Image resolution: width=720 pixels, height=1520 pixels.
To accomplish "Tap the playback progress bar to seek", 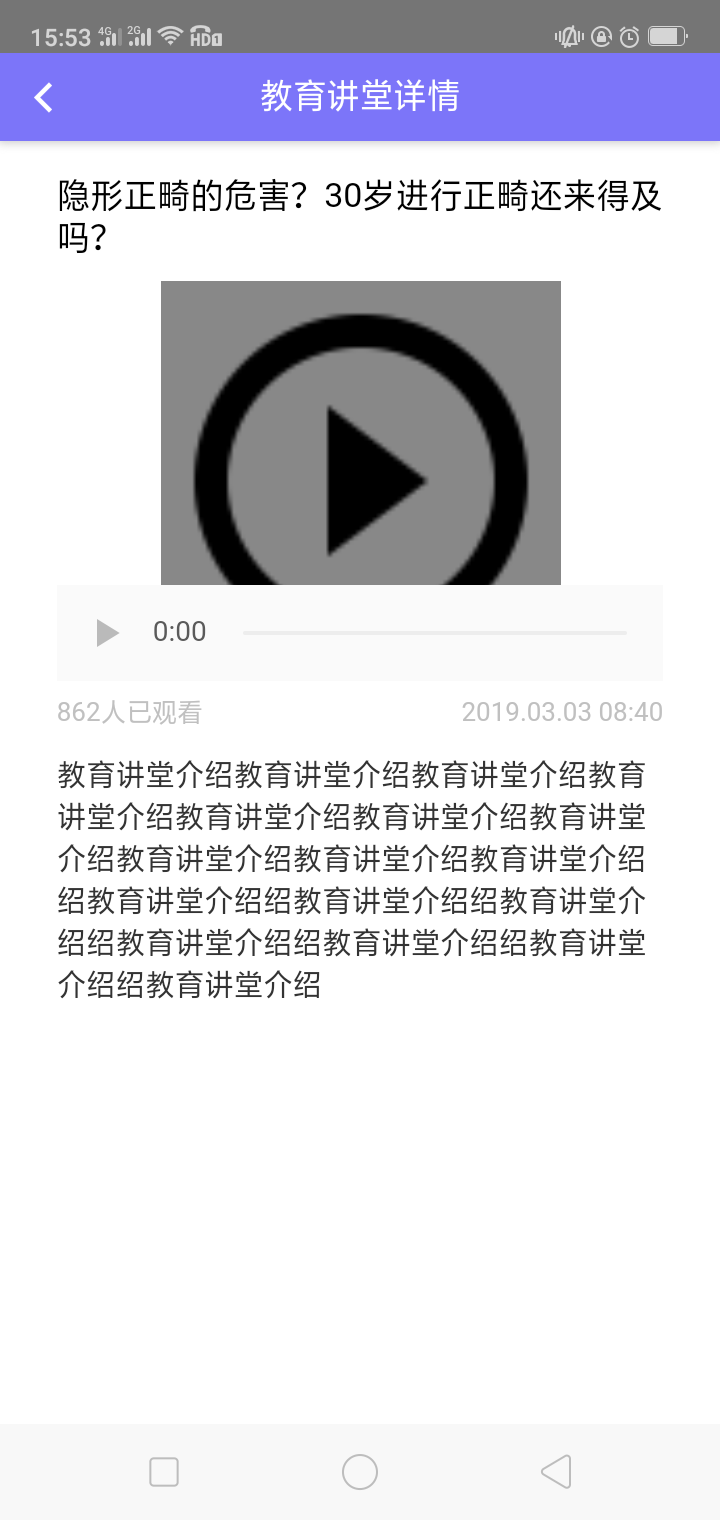I will tap(434, 632).
